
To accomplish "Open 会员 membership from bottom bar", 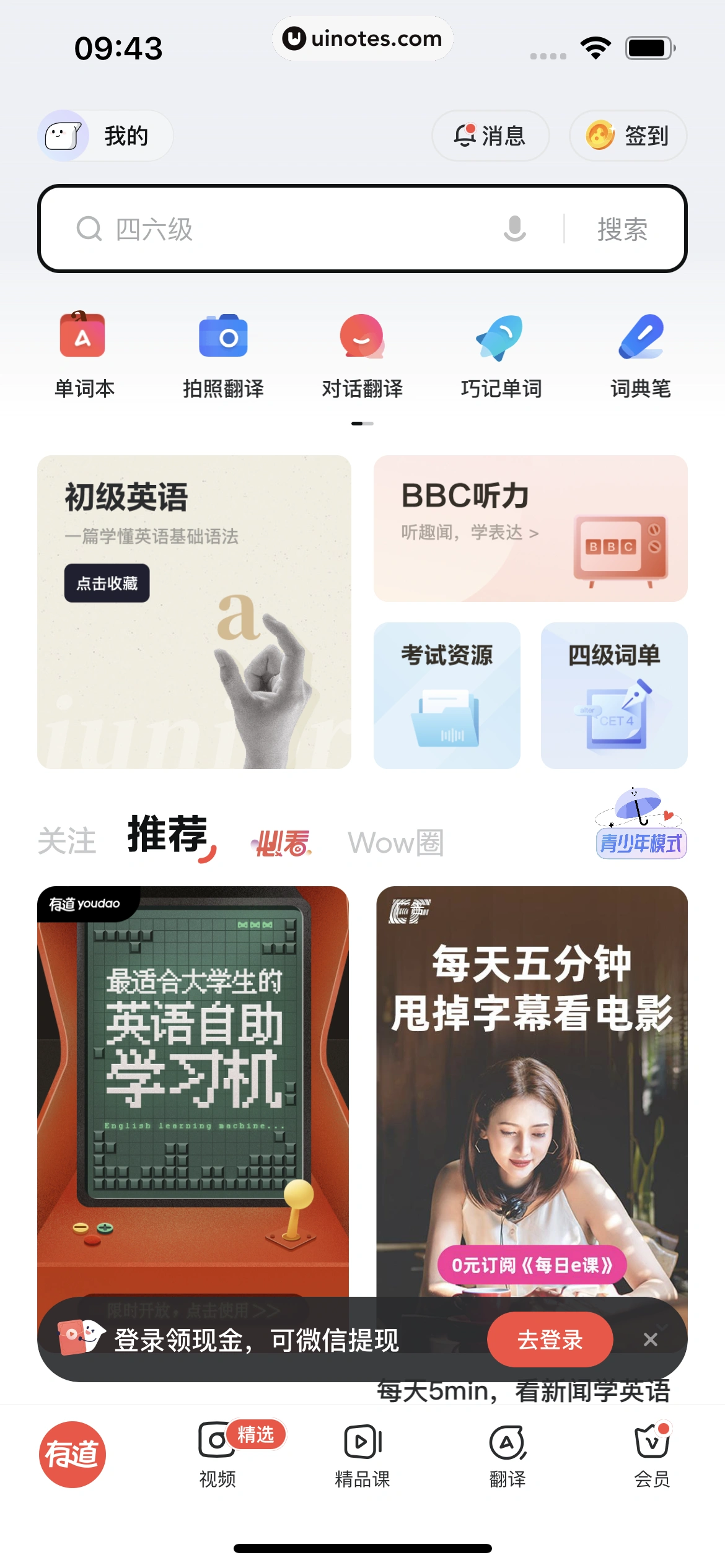I will coord(652,1459).
